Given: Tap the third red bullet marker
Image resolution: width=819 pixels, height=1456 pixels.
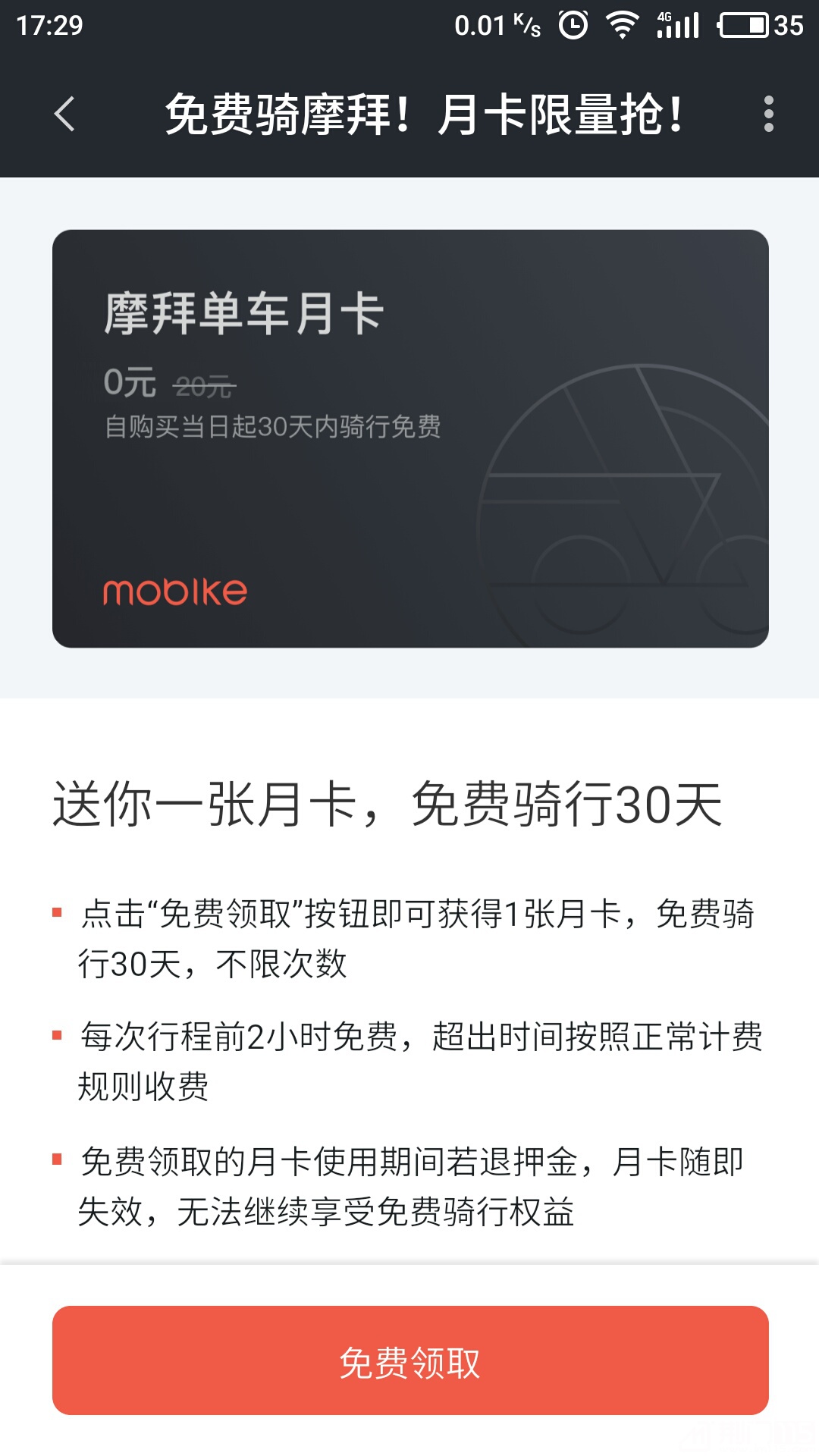Looking at the screenshot, I should [58, 1159].
